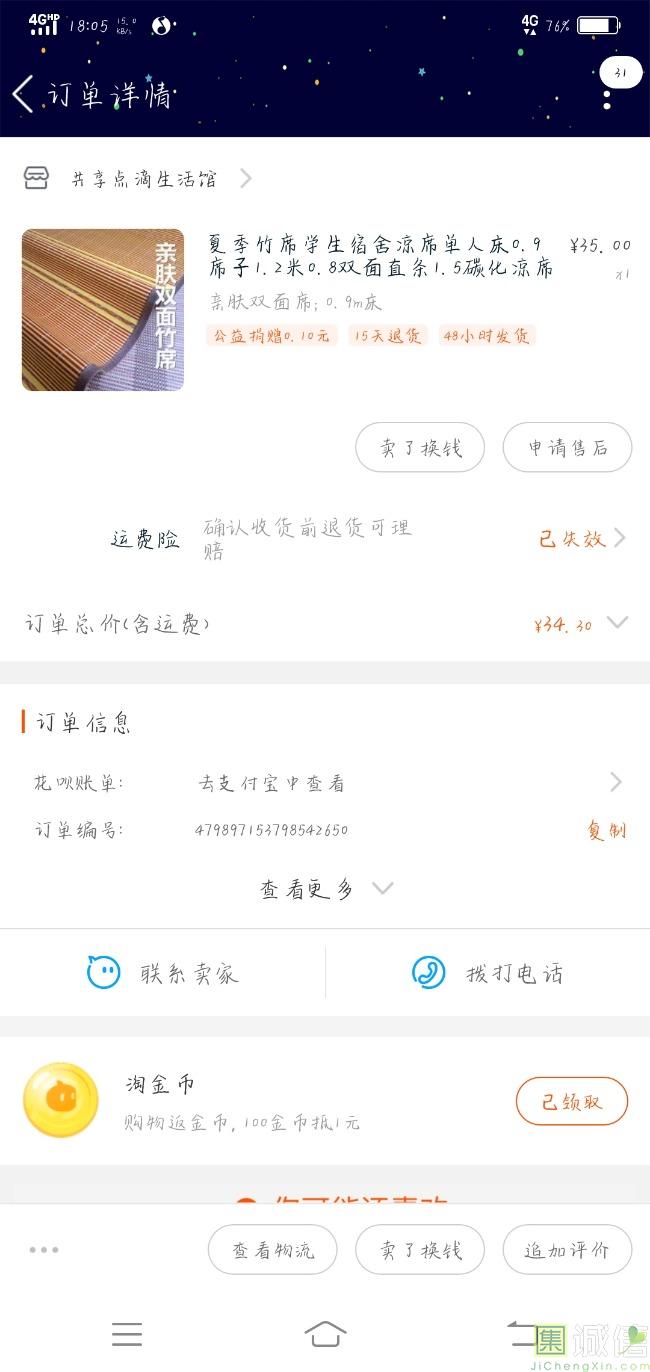
Task: Contact the seller via 联系卖家
Action: [x=163, y=972]
